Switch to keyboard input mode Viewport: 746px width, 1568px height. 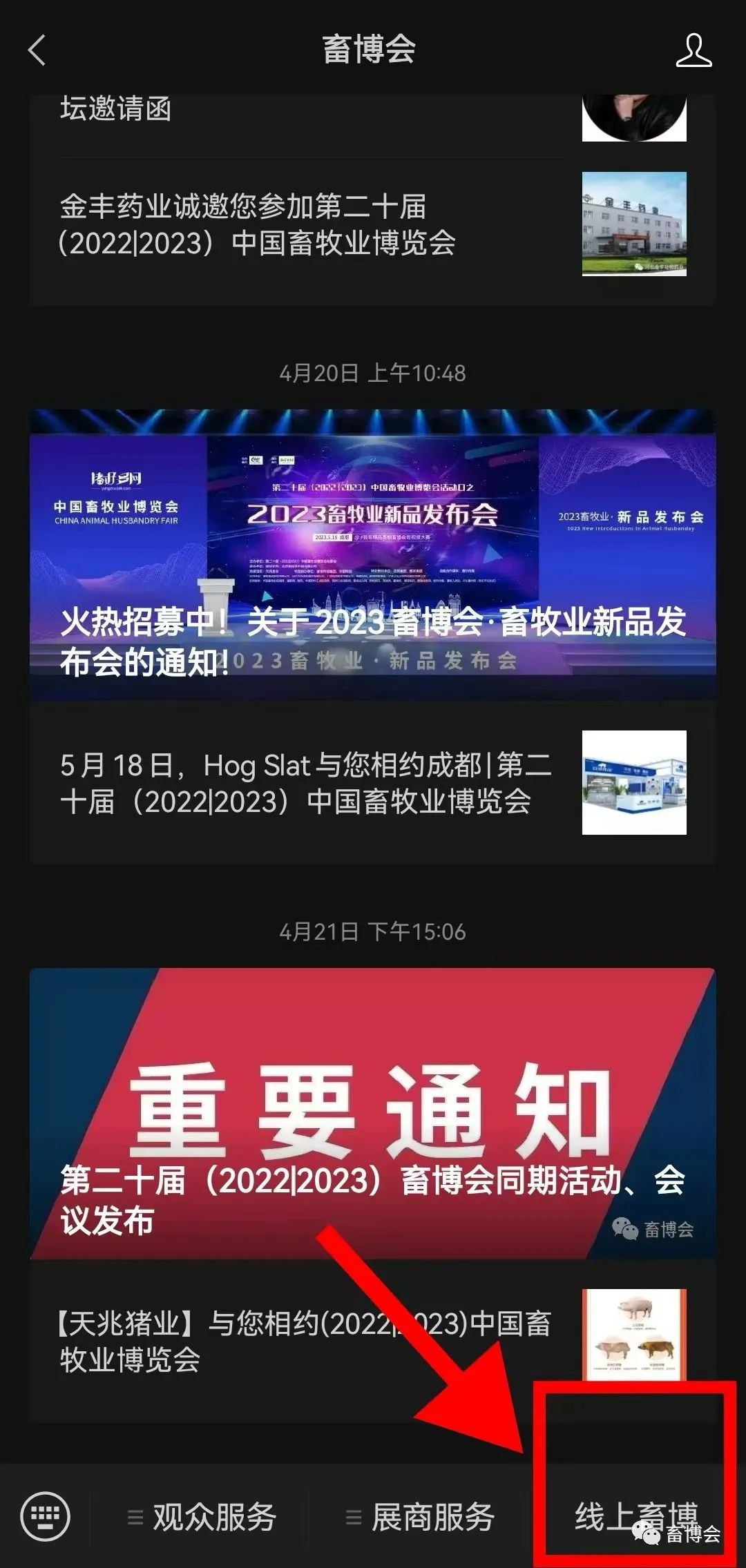tap(46, 1517)
